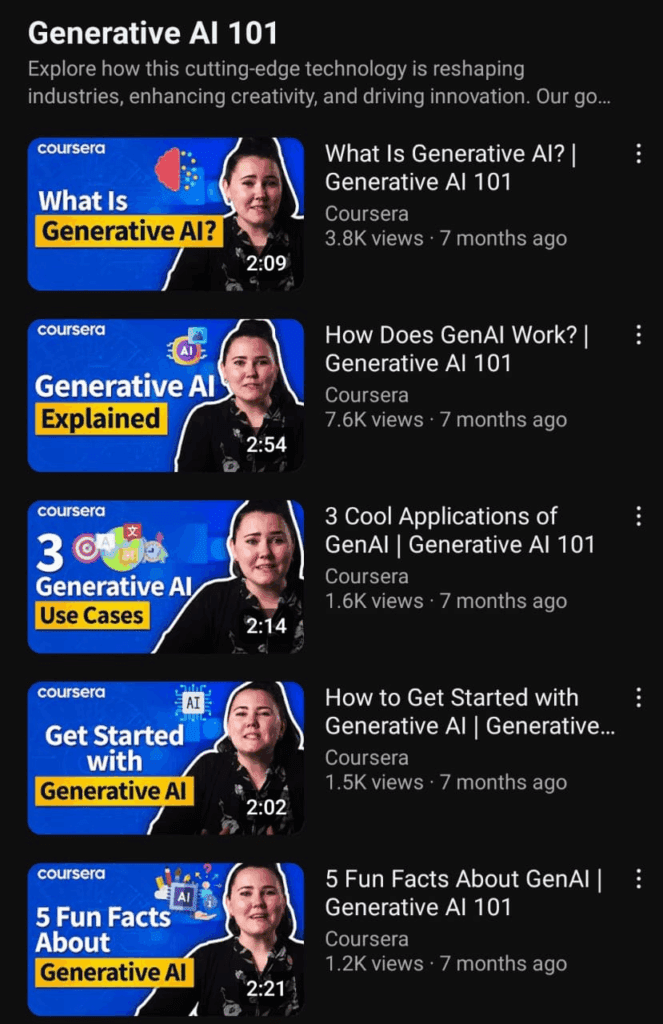663x1024 pixels.
Task: Play the 'Generative AI Explained' thumbnail
Action: (165, 395)
